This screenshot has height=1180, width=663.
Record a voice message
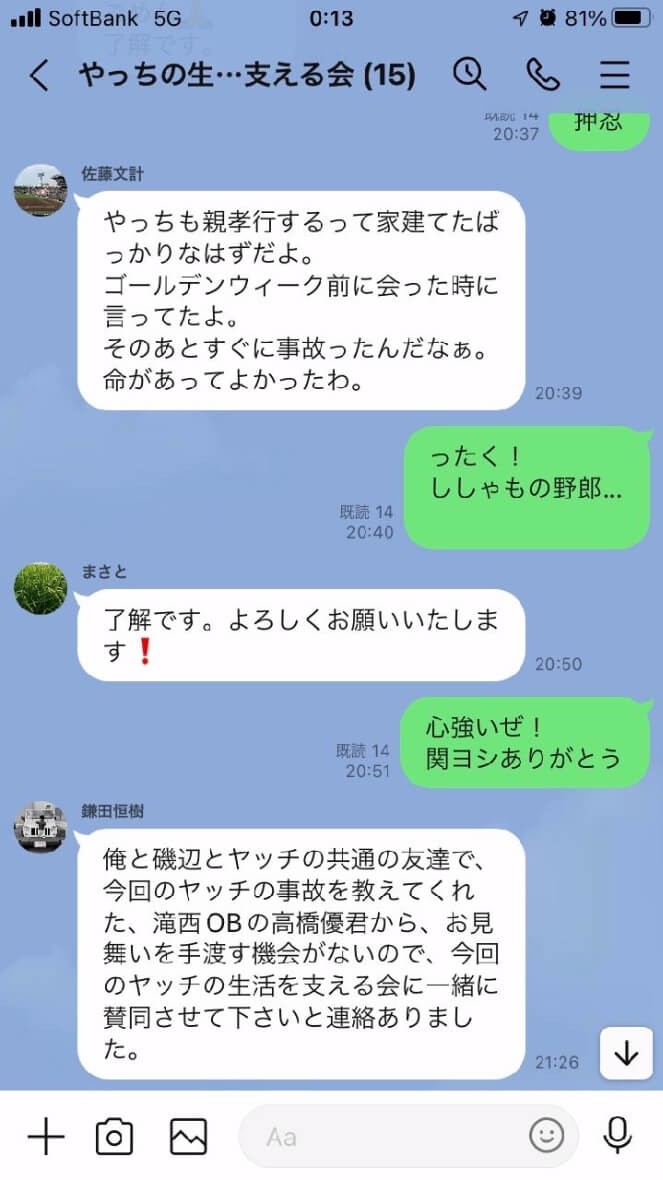coord(618,1136)
